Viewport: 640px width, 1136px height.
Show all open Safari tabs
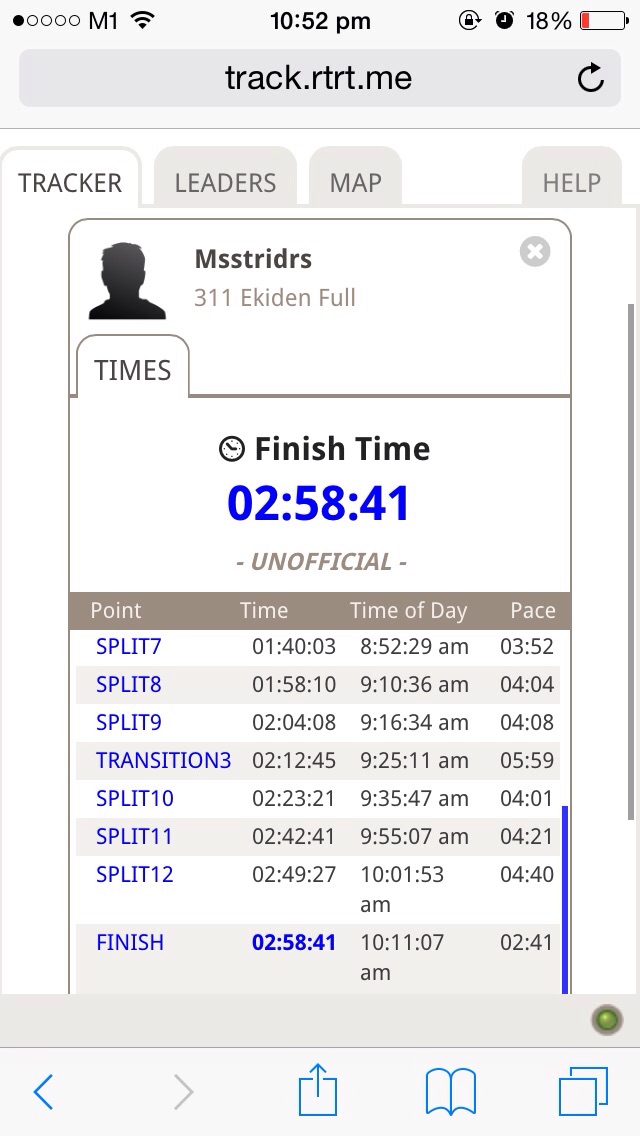click(x=583, y=1091)
